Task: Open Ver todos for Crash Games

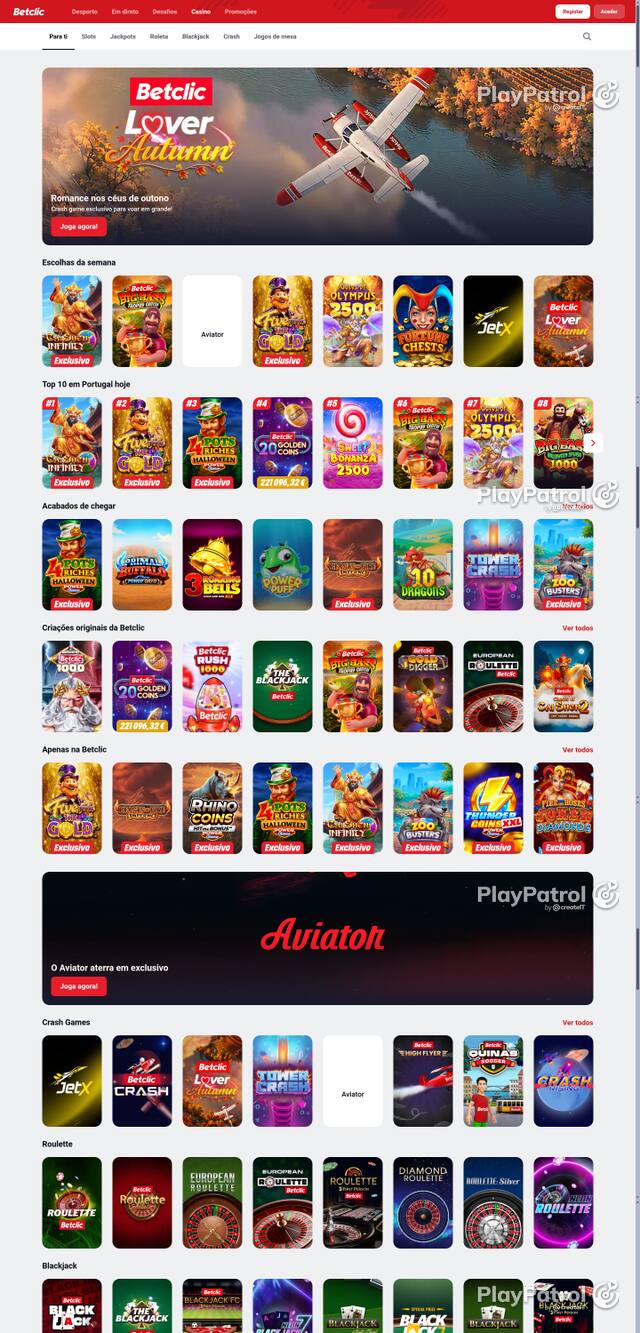Action: (x=577, y=1023)
